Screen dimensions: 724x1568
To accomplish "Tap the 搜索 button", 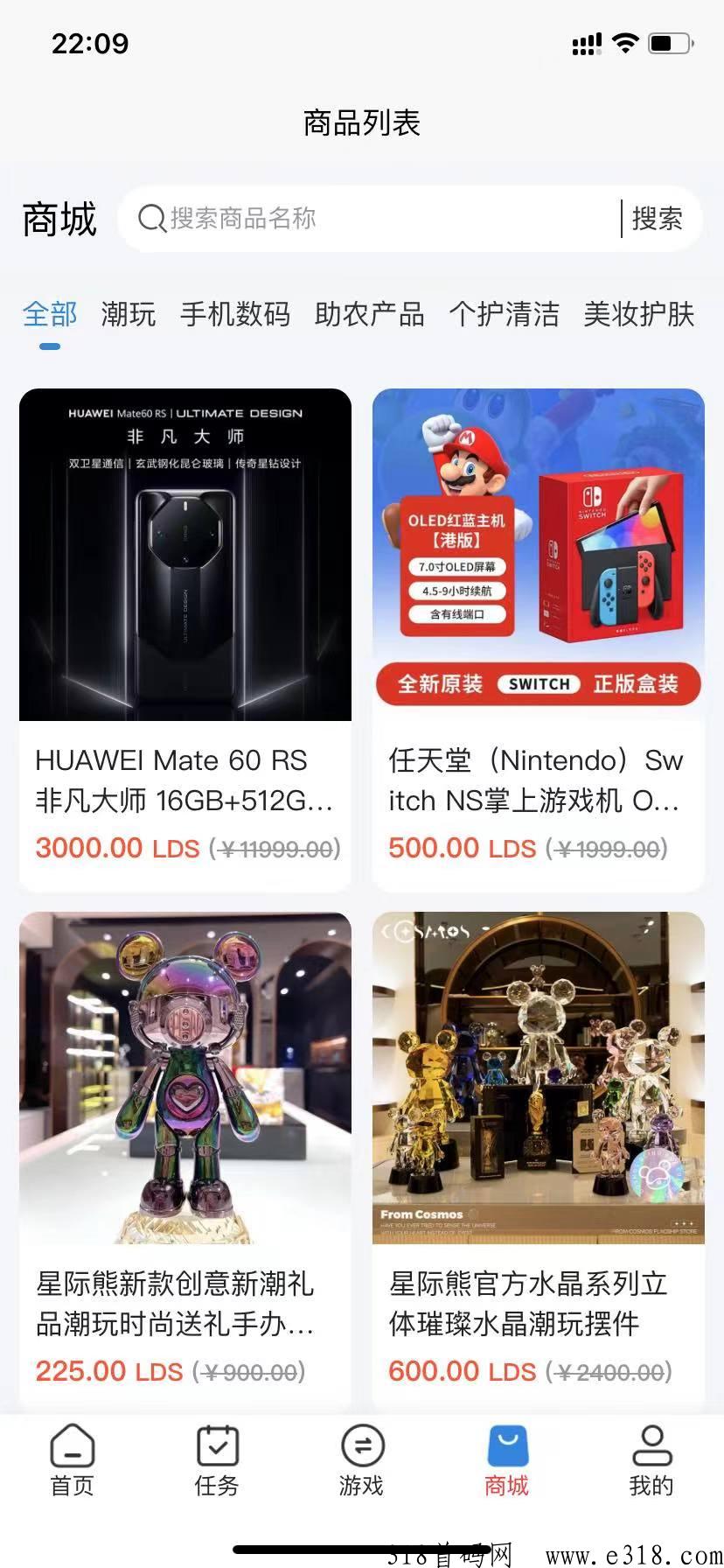I will [657, 219].
